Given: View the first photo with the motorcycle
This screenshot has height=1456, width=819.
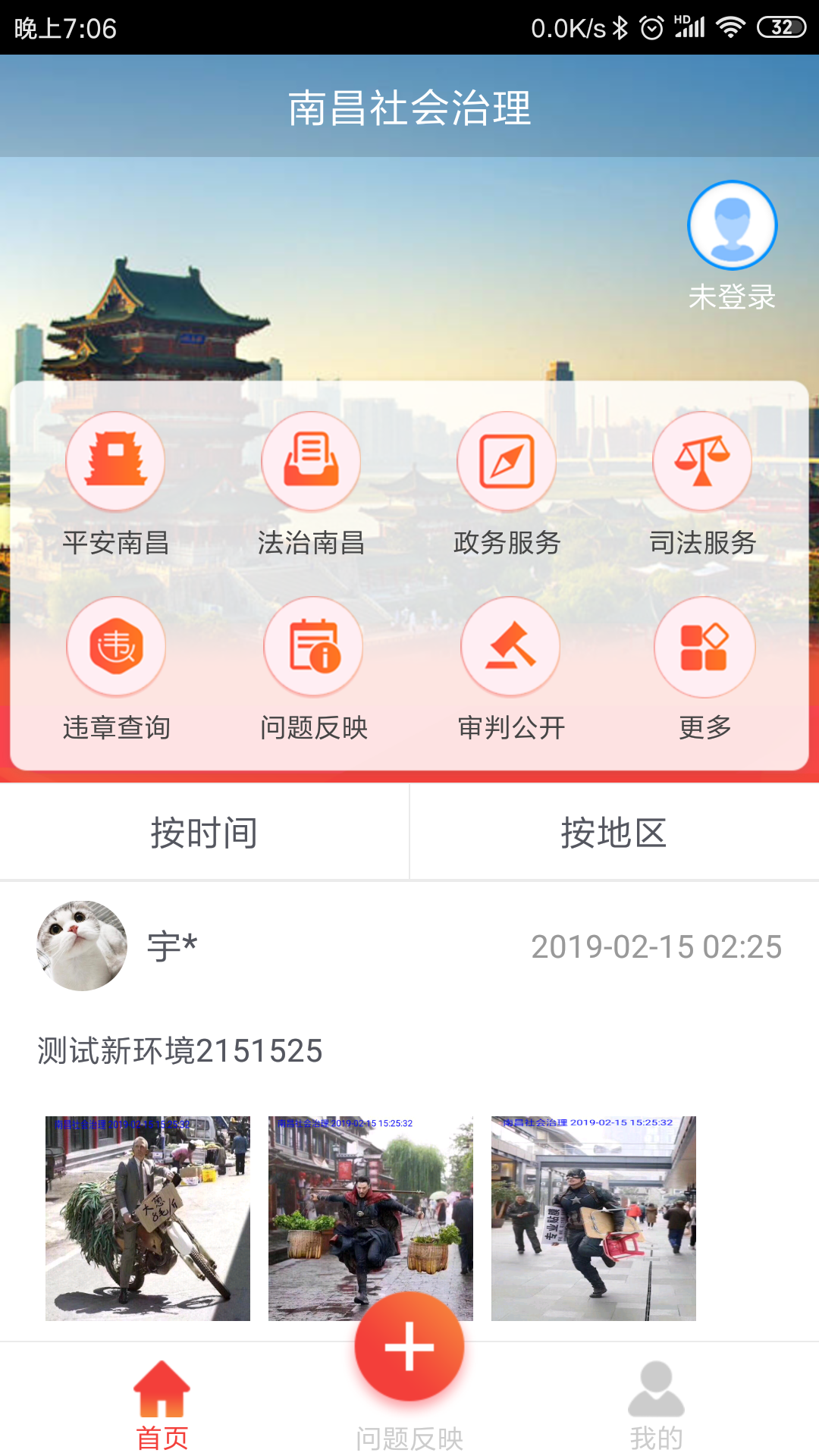Looking at the screenshot, I should click(x=148, y=1218).
